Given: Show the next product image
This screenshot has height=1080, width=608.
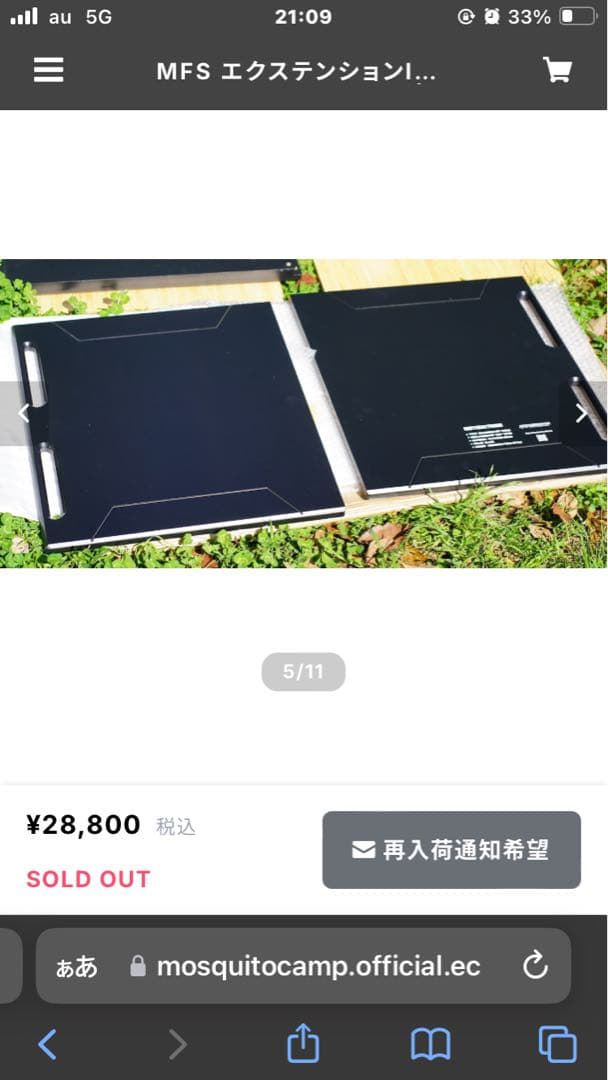Looking at the screenshot, I should click(x=582, y=413).
